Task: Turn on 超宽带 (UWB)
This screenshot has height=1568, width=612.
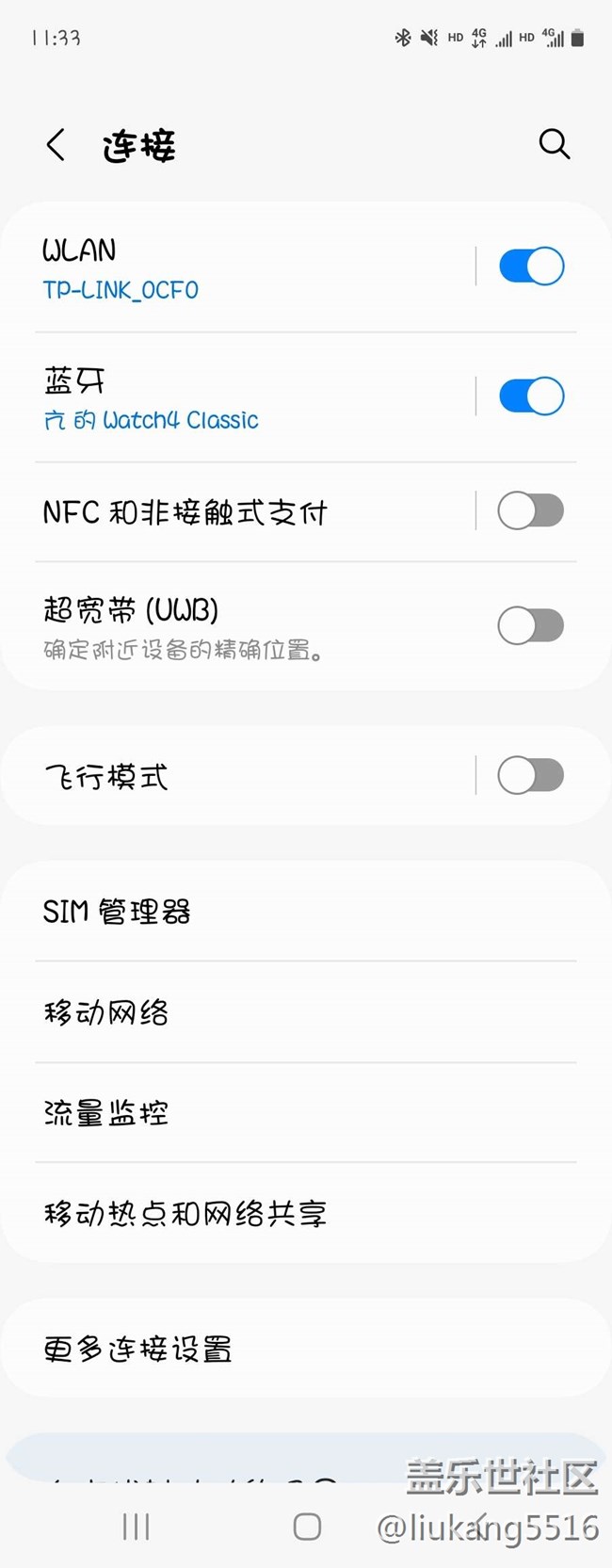Action: click(531, 625)
